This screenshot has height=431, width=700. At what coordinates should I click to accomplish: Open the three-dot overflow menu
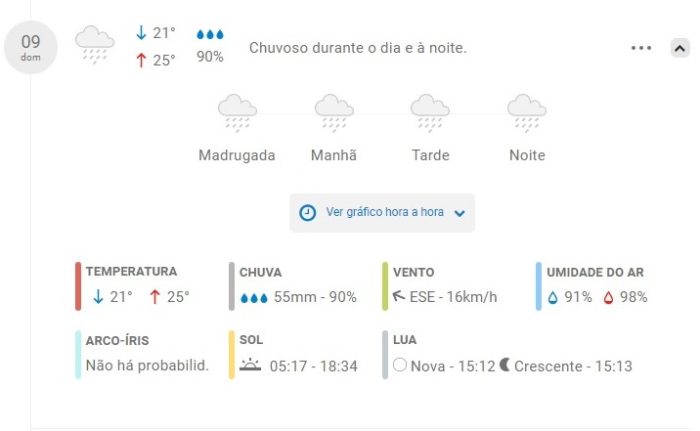click(641, 48)
